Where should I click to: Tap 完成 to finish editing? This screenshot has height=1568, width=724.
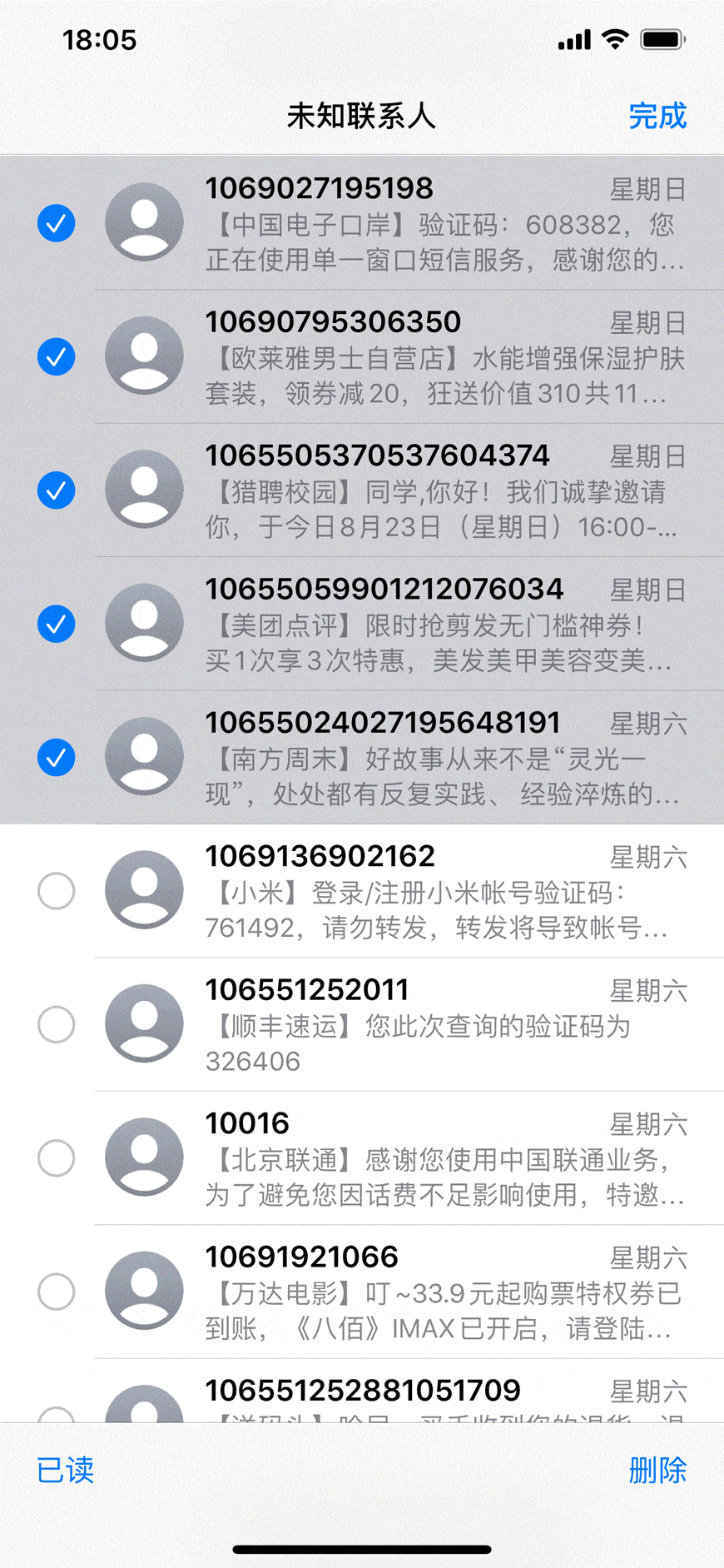657,116
